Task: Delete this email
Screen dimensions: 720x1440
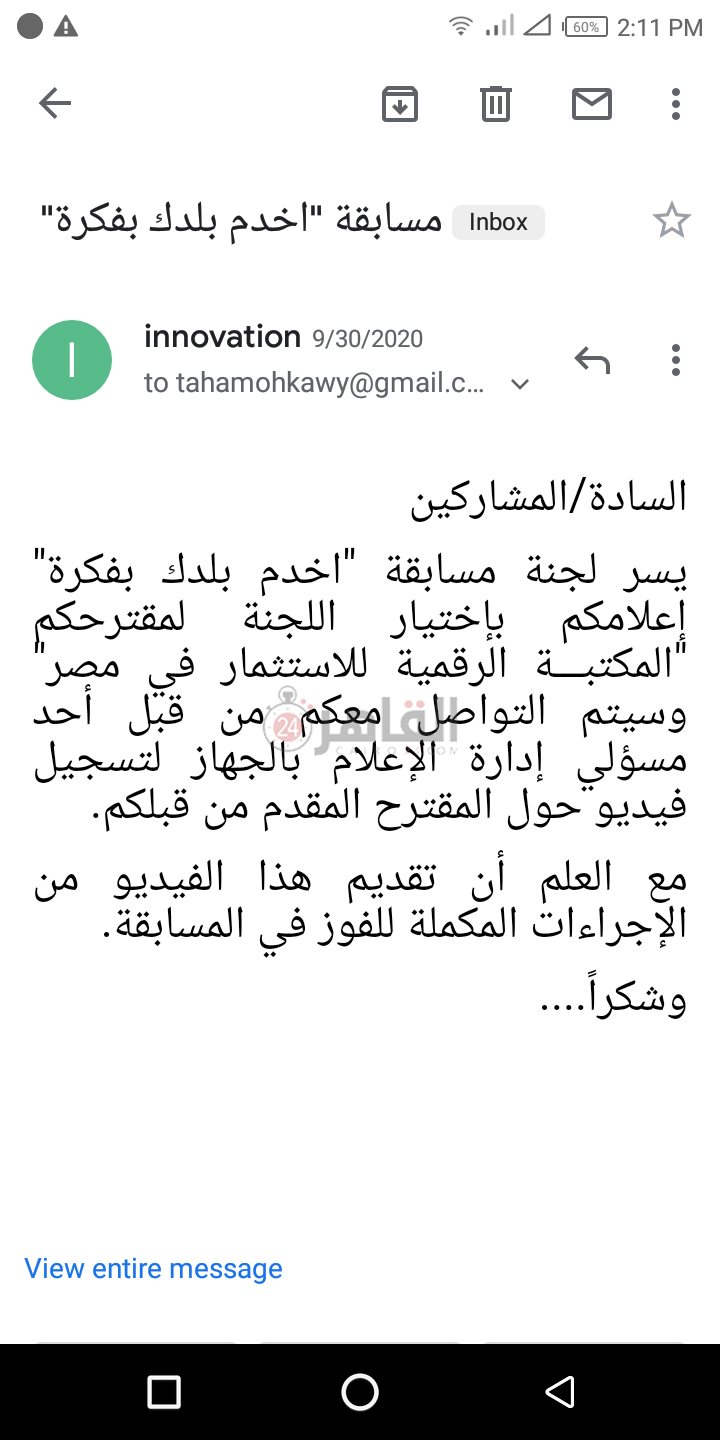Action: [x=496, y=103]
